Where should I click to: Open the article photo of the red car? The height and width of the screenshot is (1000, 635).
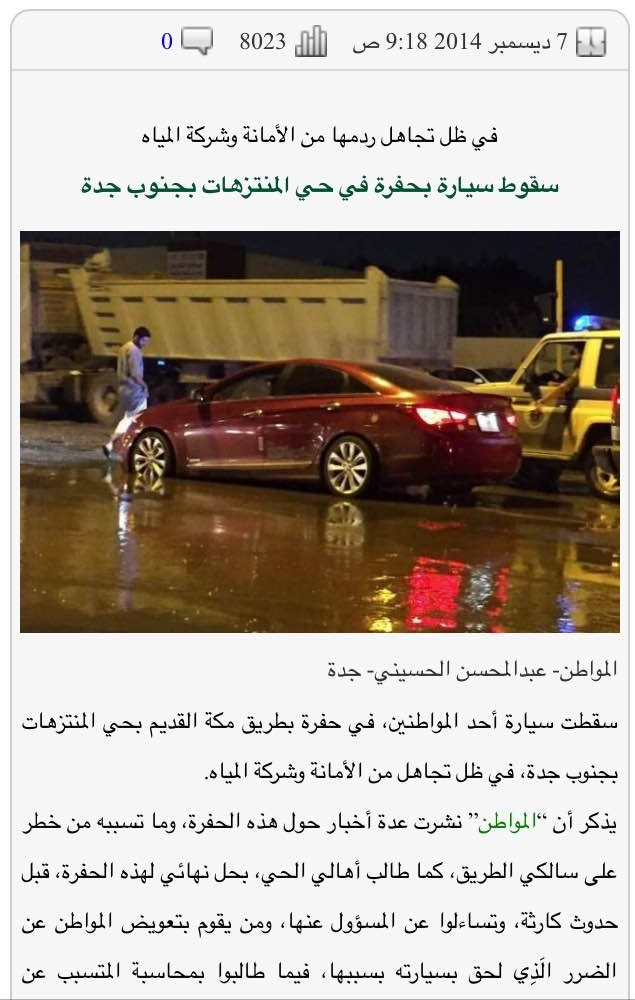click(320, 432)
